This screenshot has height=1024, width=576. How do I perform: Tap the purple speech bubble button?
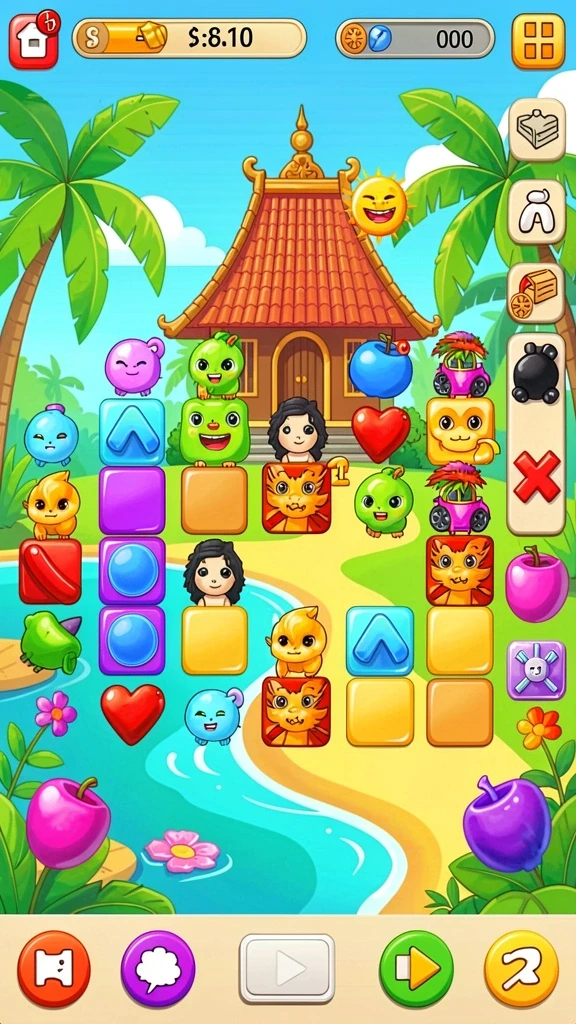[158, 968]
